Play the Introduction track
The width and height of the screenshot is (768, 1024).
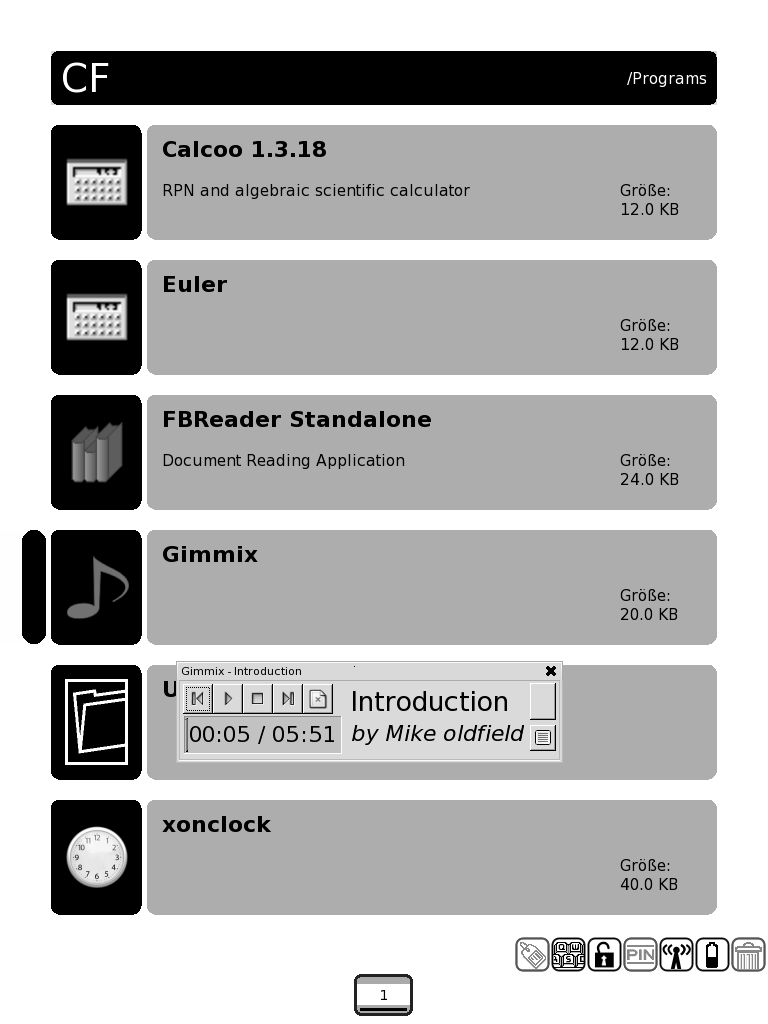coord(228,698)
